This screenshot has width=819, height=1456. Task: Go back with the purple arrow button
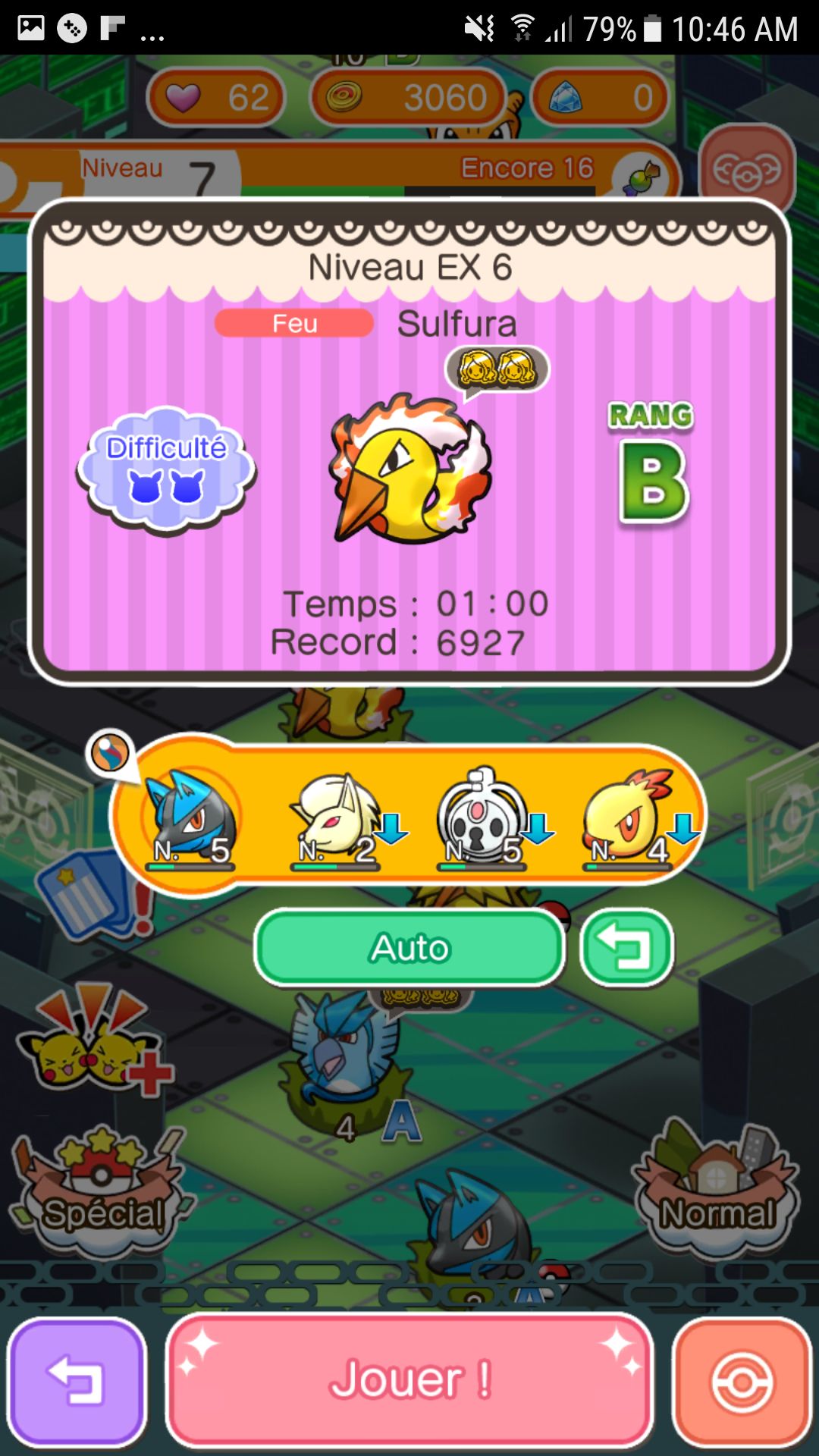pyautogui.click(x=77, y=1381)
